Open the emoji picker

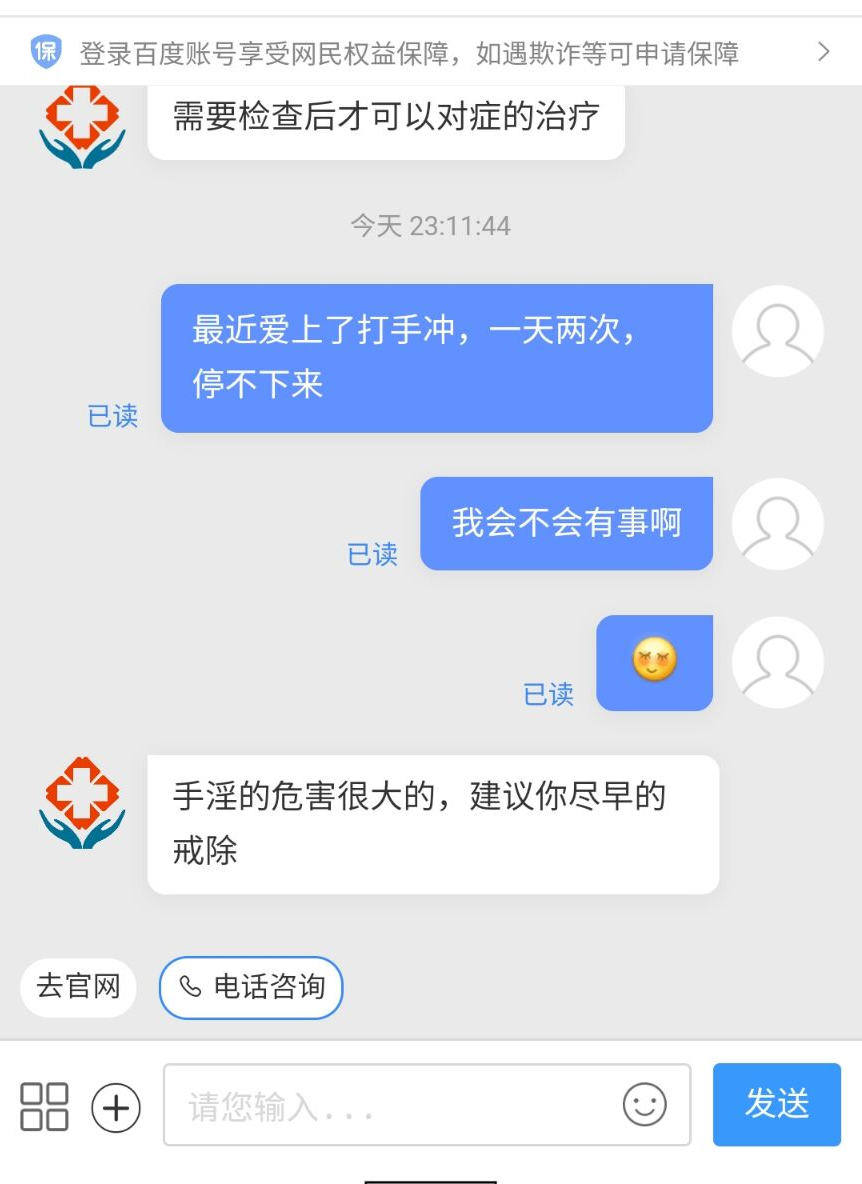(x=644, y=1105)
